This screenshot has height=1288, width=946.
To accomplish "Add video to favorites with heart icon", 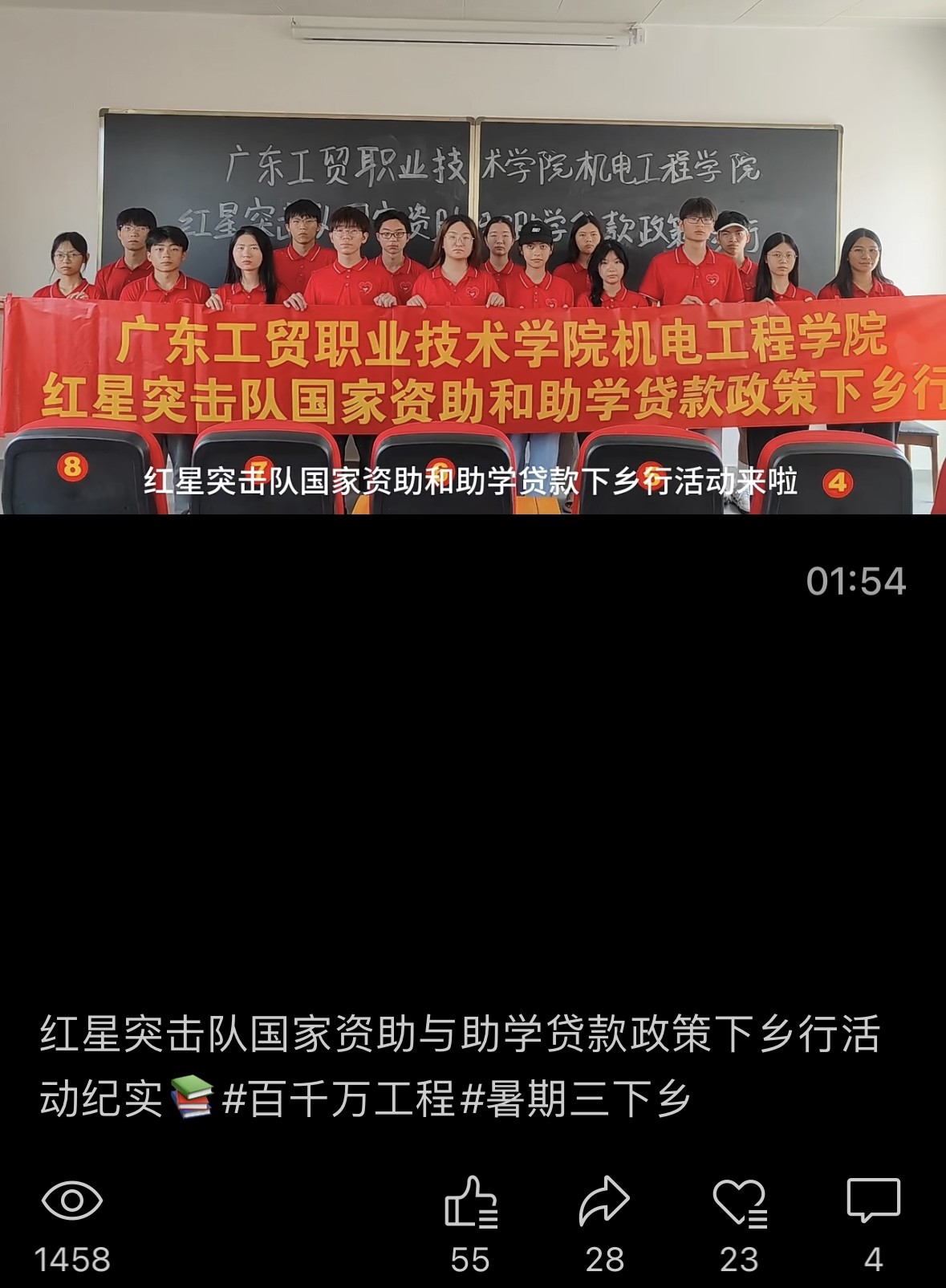I will (x=739, y=1202).
